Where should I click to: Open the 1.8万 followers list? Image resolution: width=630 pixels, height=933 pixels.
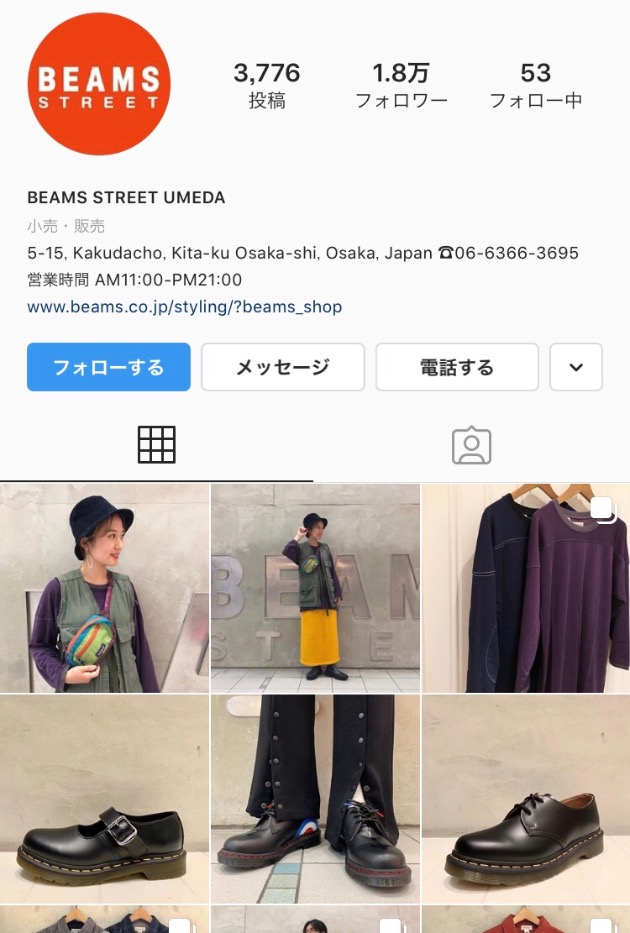401,85
